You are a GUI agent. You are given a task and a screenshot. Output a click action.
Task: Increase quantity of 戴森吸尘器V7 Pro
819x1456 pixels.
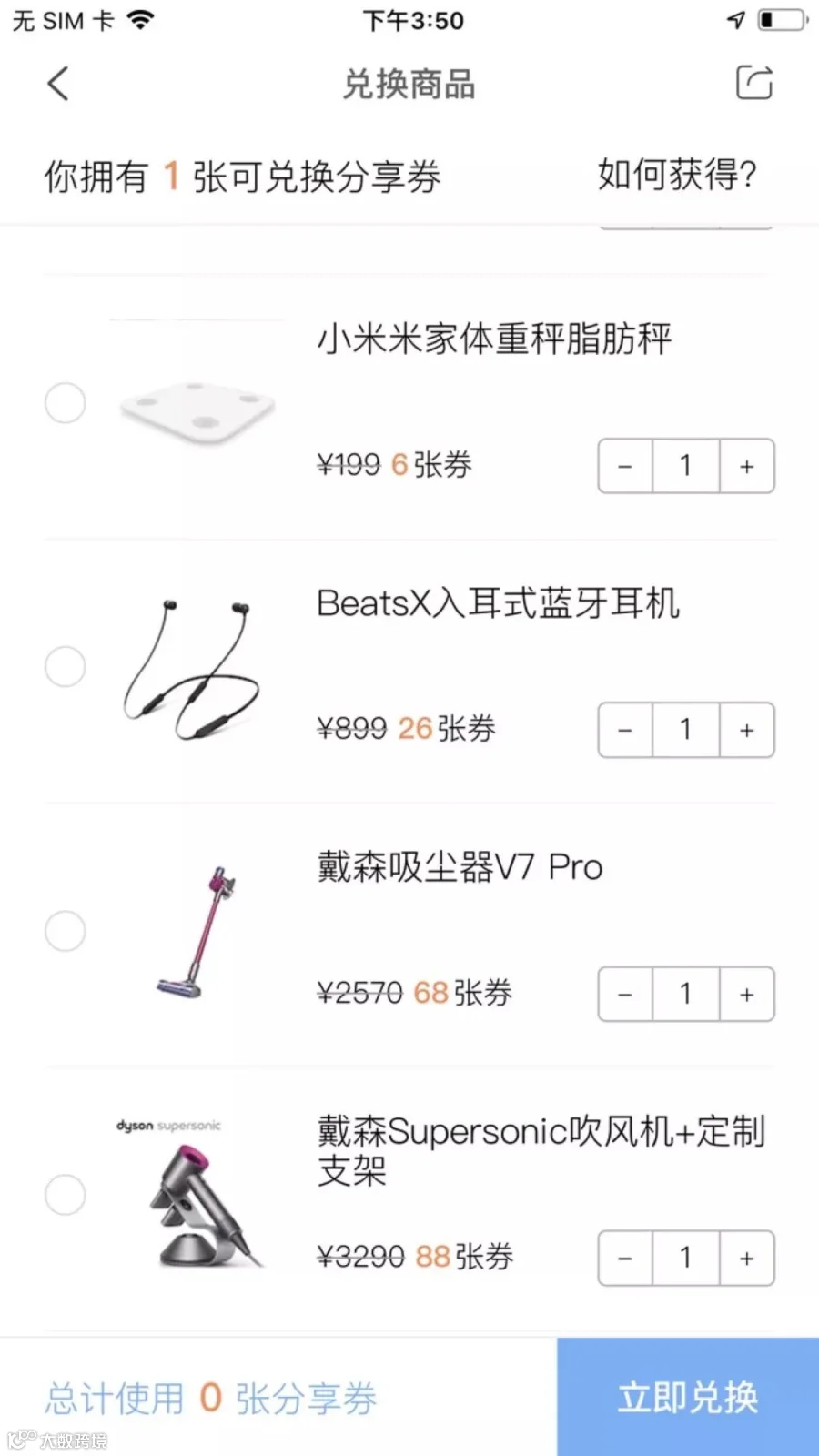[x=747, y=994]
